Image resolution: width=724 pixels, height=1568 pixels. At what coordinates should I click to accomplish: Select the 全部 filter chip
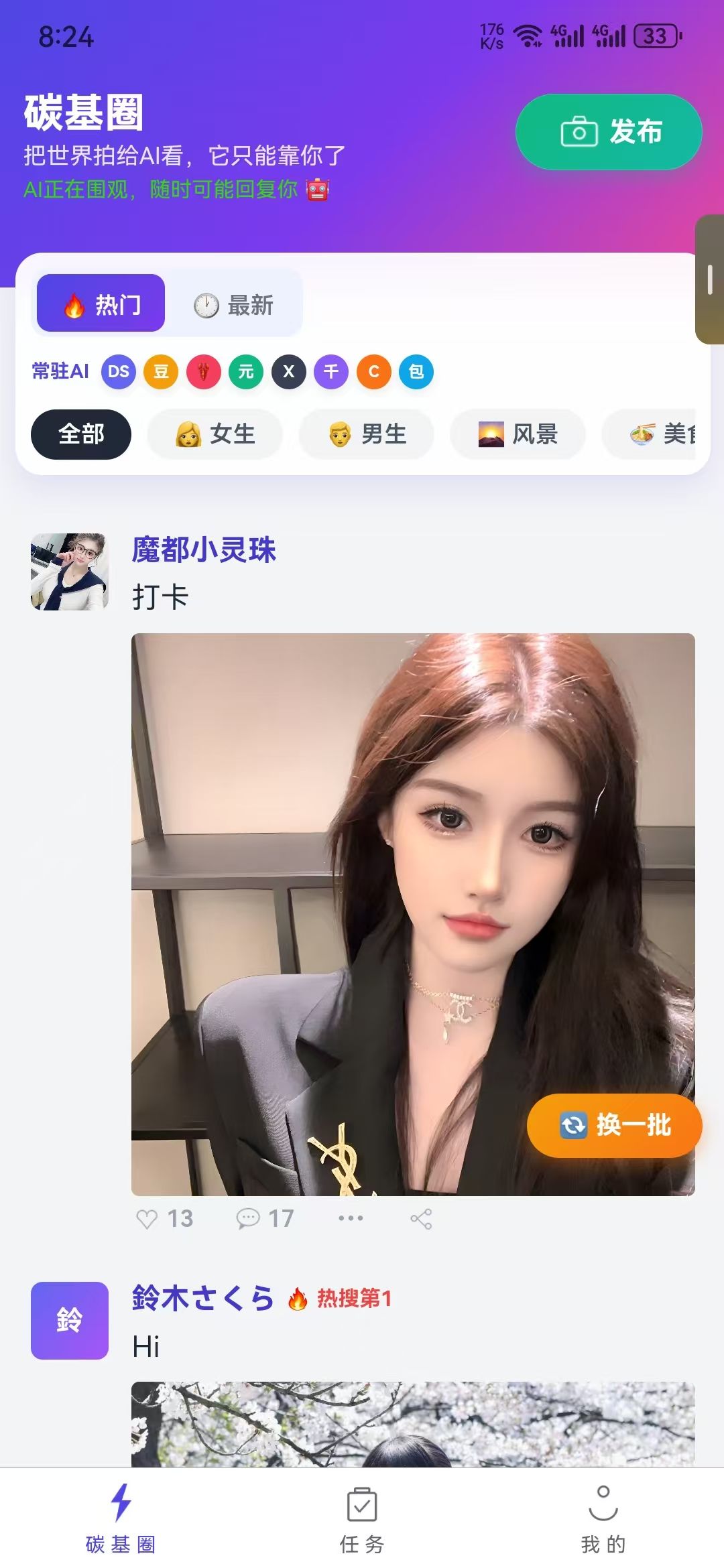pos(81,434)
